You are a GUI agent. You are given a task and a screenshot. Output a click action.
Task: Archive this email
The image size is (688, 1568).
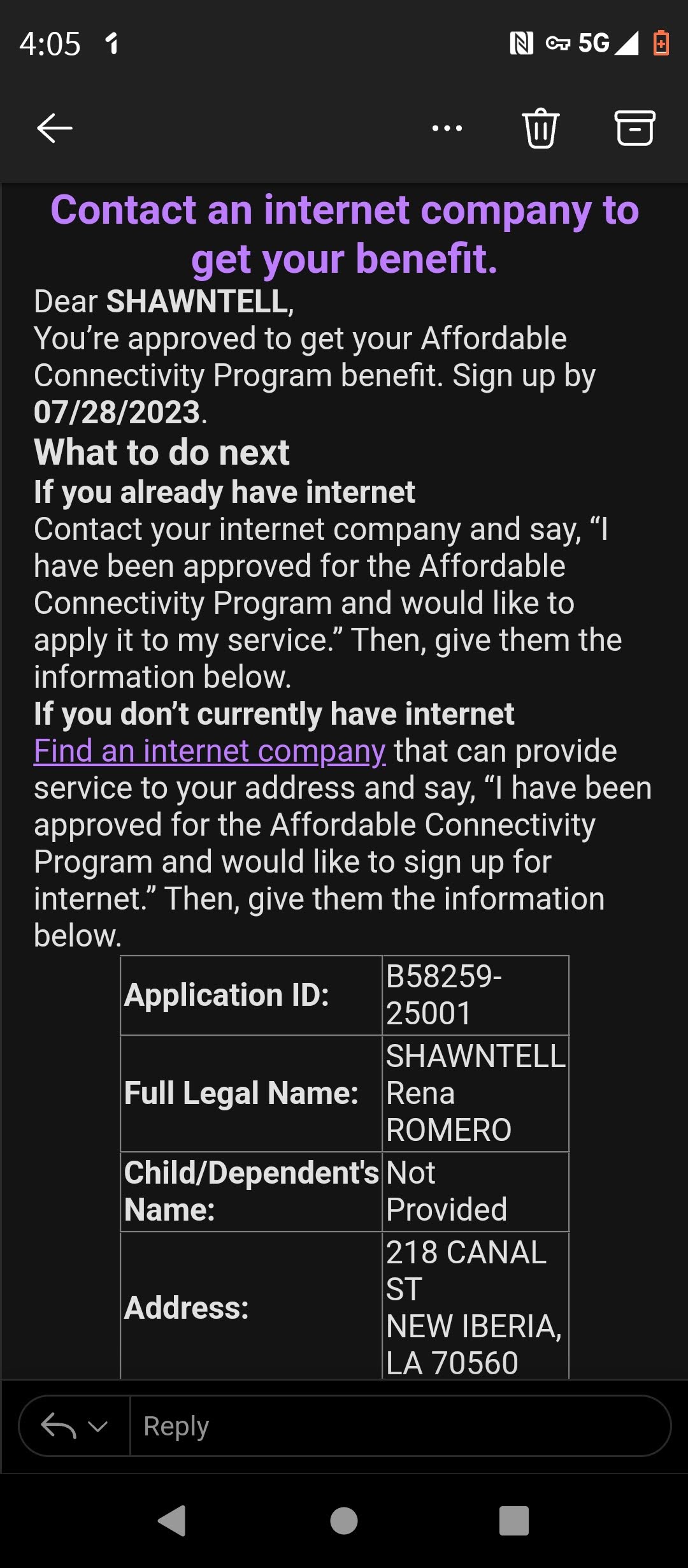[634, 128]
